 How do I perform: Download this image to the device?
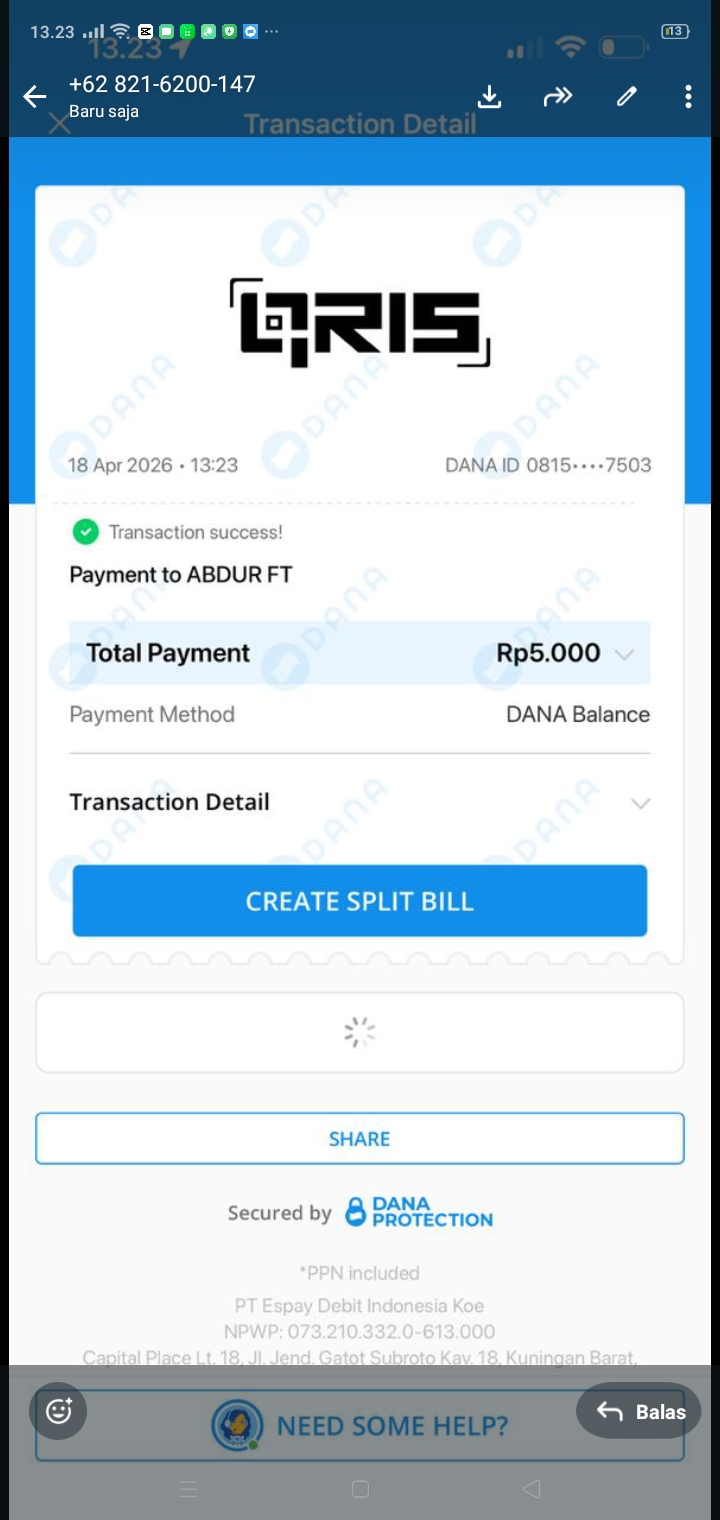(x=489, y=97)
